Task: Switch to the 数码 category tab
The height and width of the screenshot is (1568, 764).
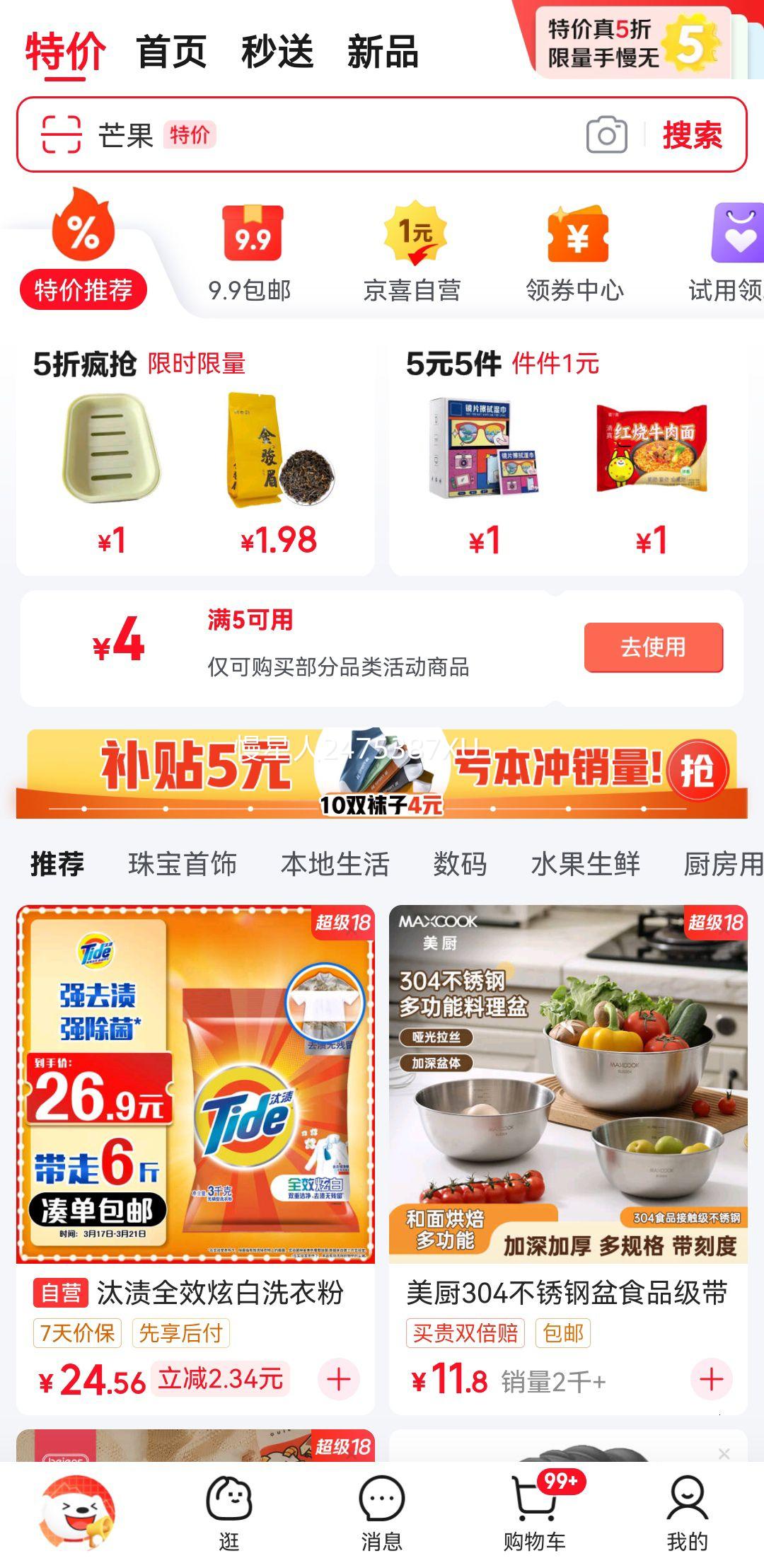Action: tap(460, 865)
